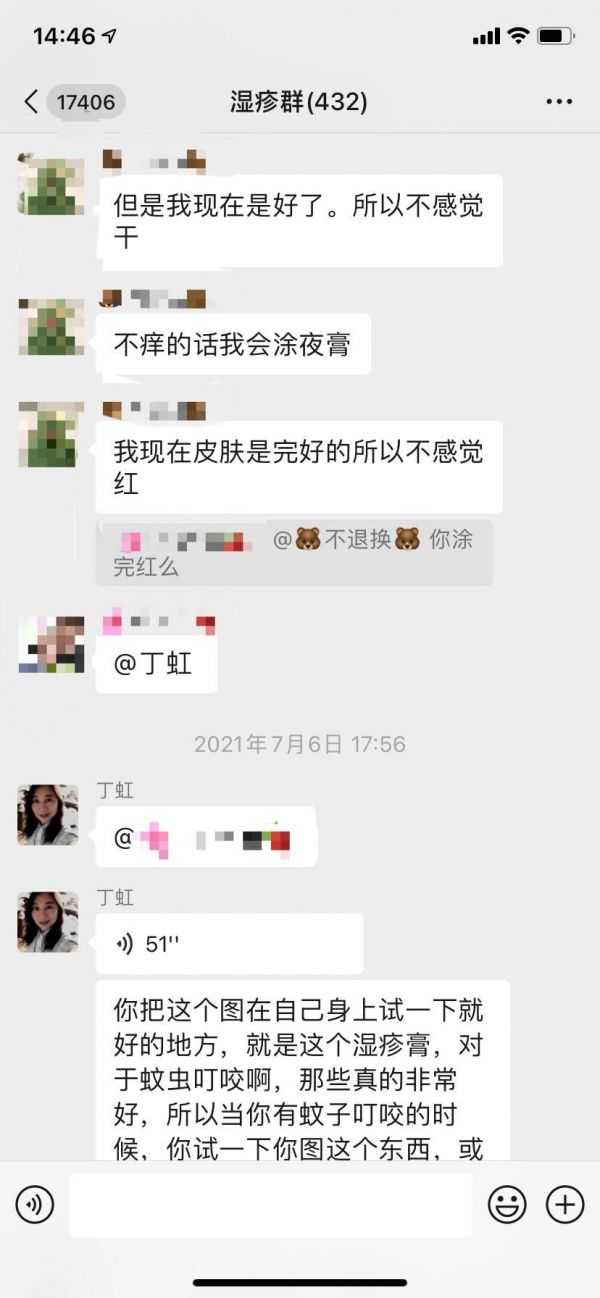Open the quoted message 你涂完红么
The image size is (600, 1298).
coord(293,553)
